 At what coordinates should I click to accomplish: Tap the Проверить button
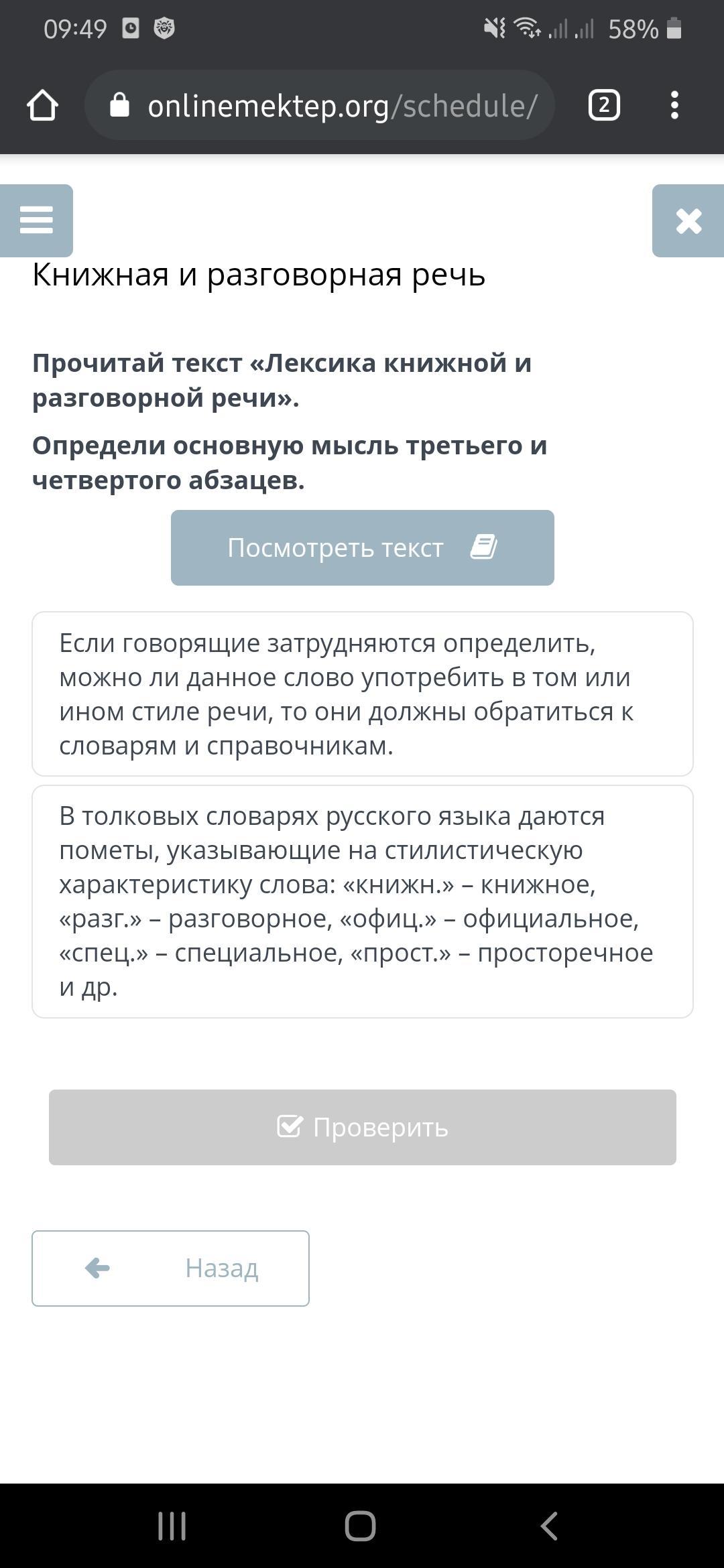(363, 1127)
